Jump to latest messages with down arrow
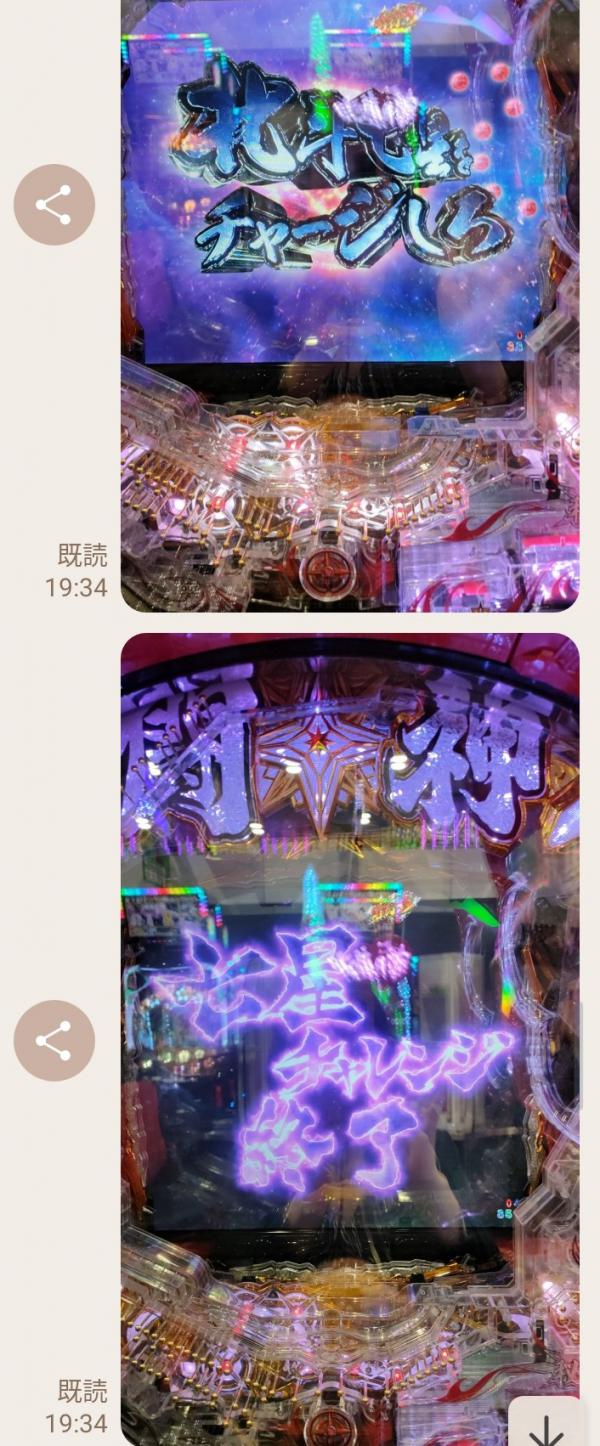Viewport: 600px width, 1446px height. coord(547,1423)
